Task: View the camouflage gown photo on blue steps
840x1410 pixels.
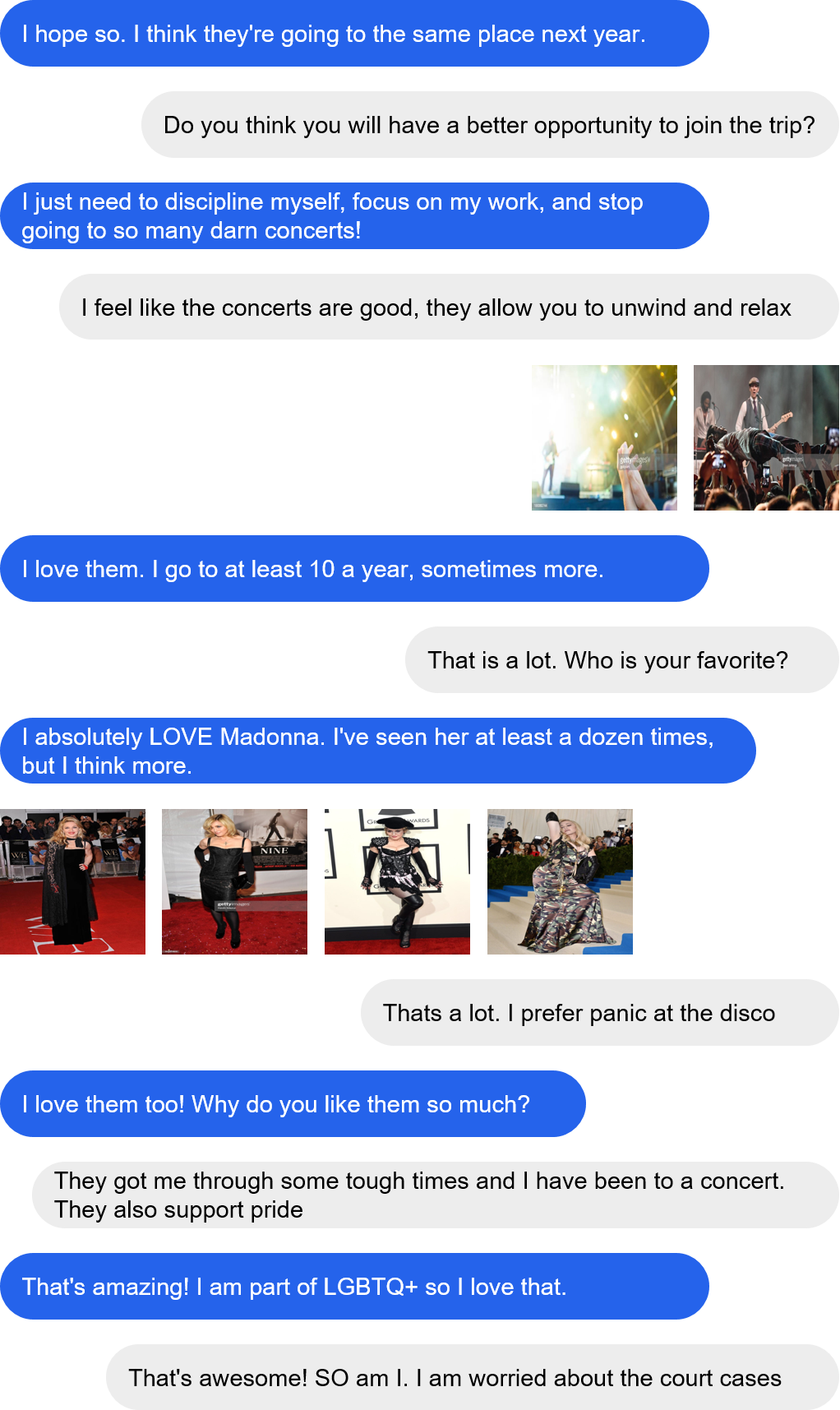Action: (x=560, y=881)
